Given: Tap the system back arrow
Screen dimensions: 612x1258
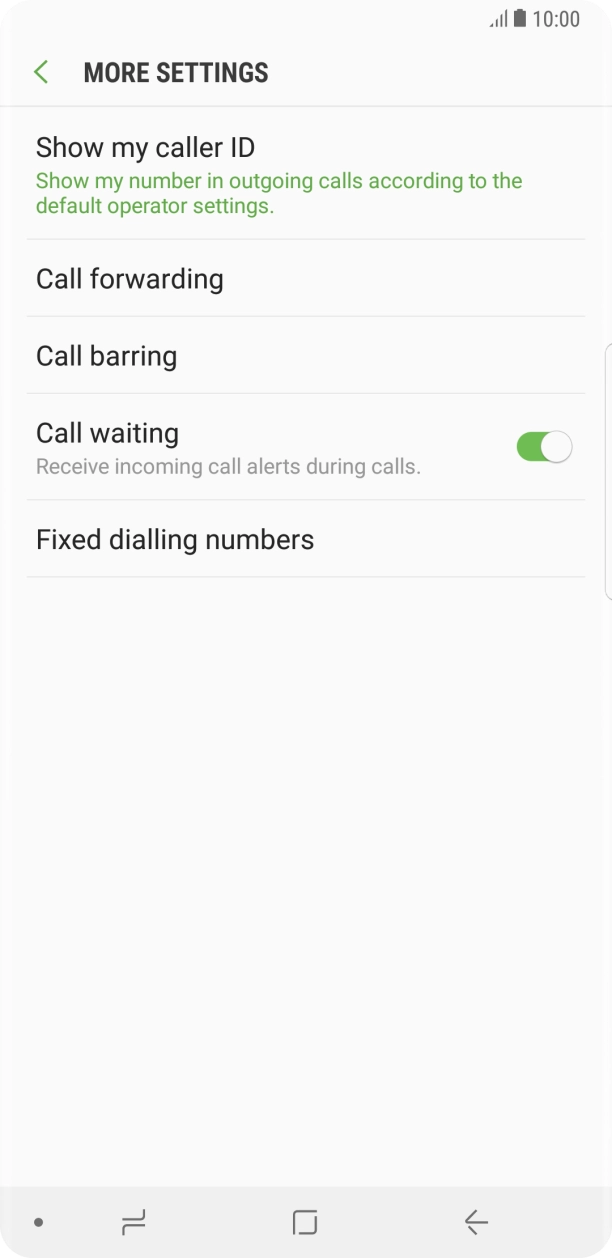Looking at the screenshot, I should coord(476,1221).
